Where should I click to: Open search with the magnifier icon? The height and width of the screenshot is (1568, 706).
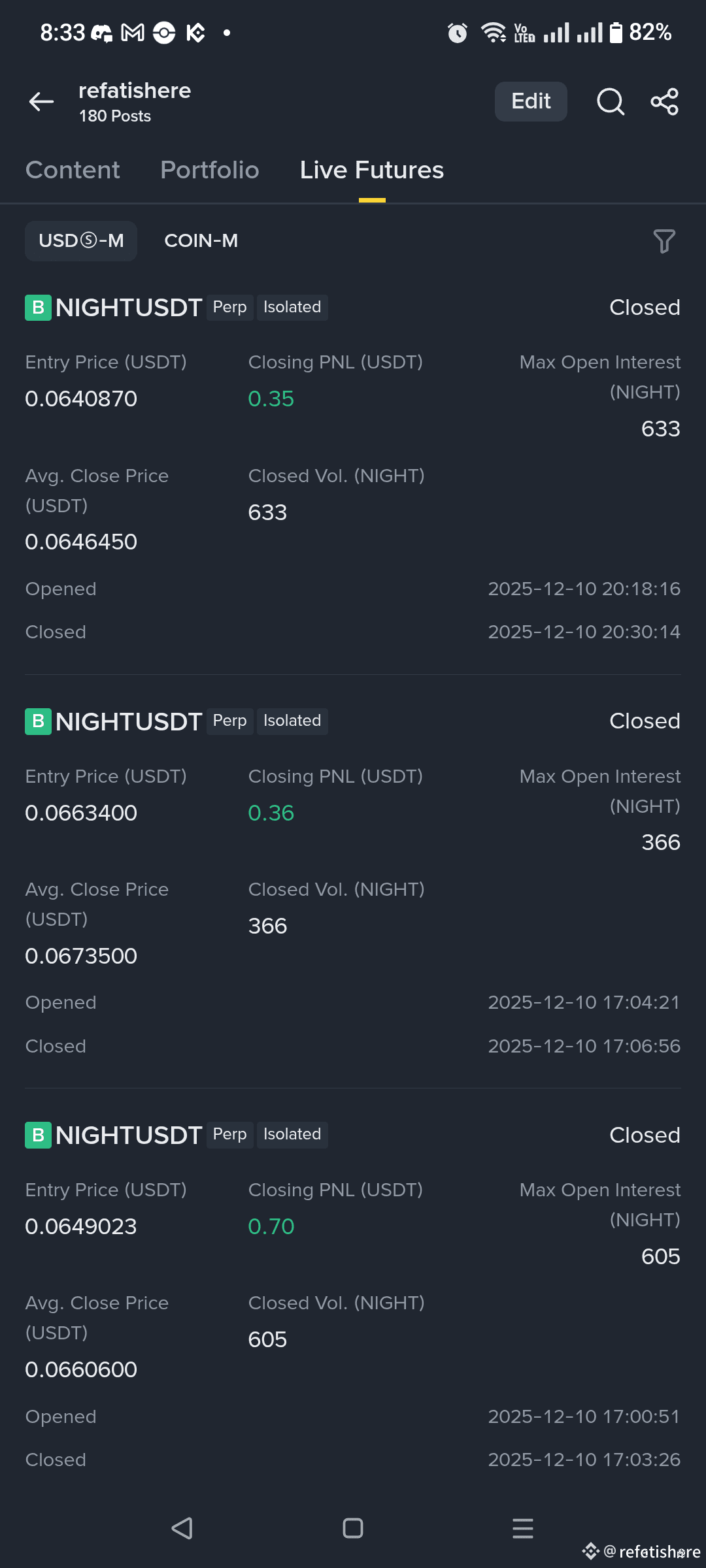point(610,101)
